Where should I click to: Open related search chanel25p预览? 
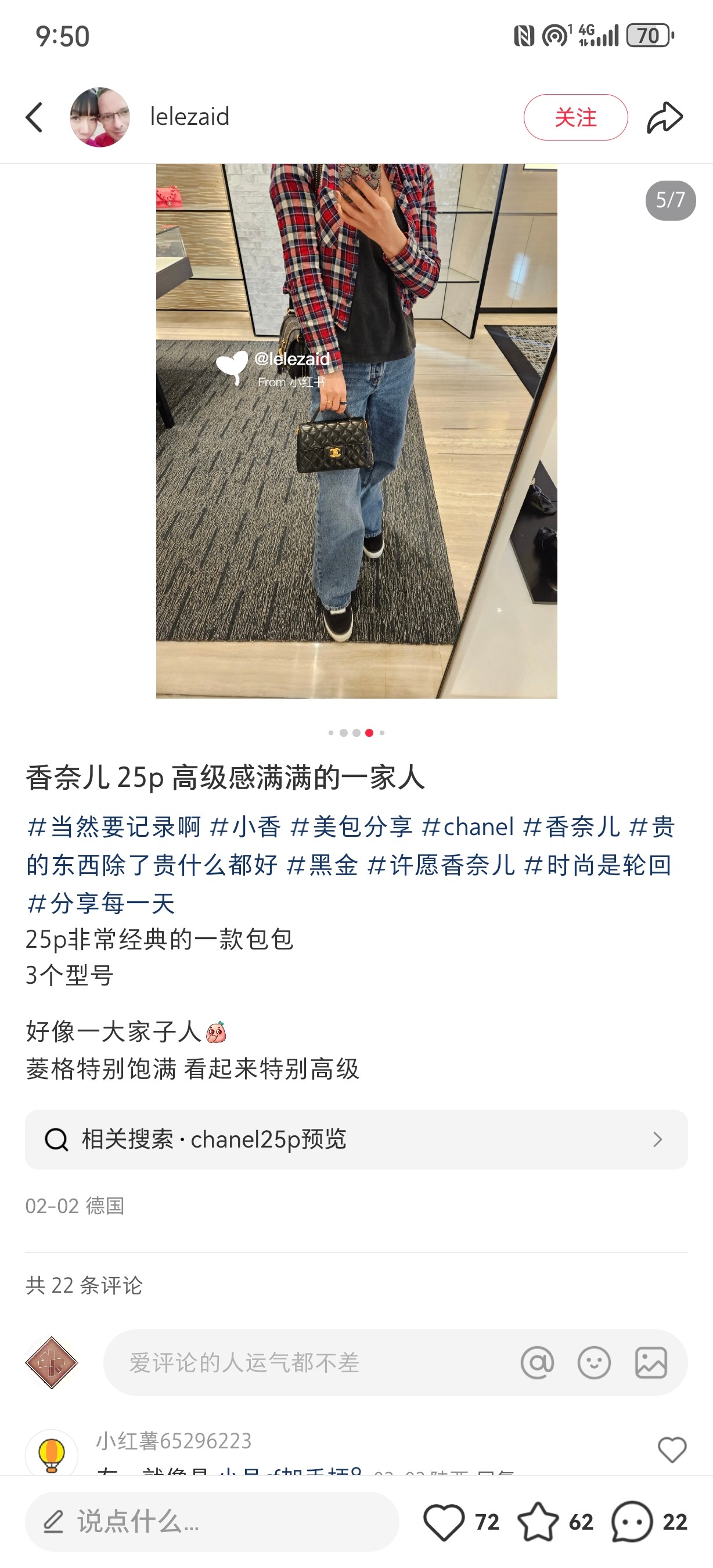pos(356,1139)
